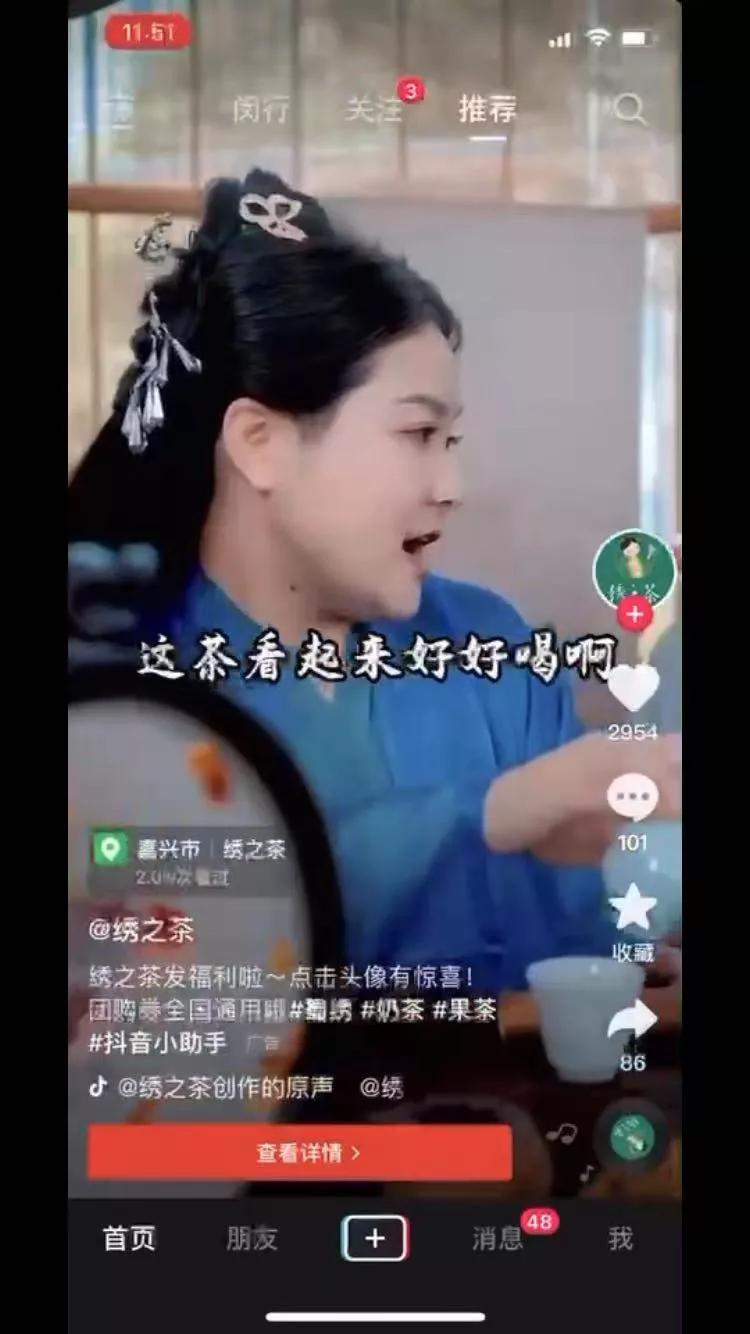Tap the green location pin for 嘉兴市

click(x=110, y=849)
